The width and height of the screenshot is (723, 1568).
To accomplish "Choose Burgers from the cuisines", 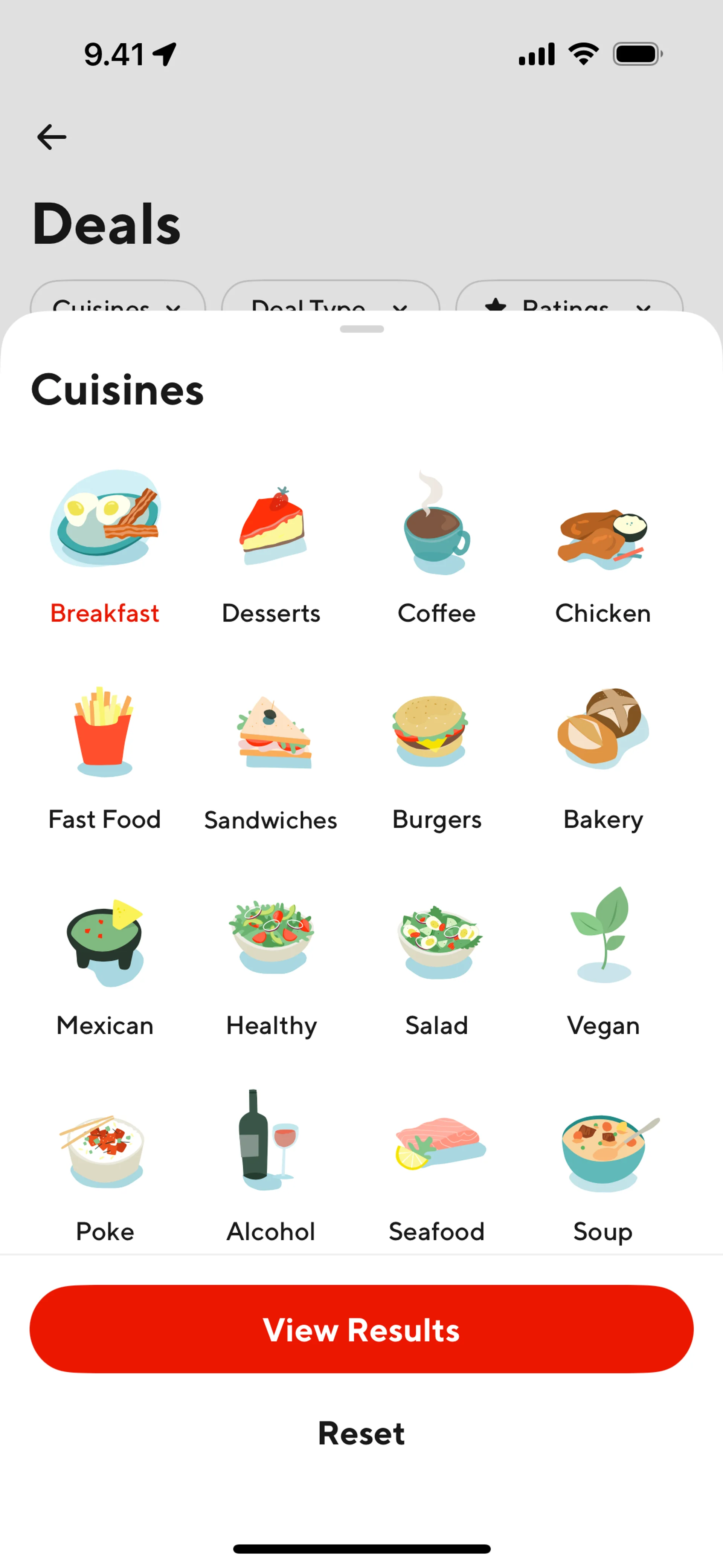I will click(x=437, y=755).
